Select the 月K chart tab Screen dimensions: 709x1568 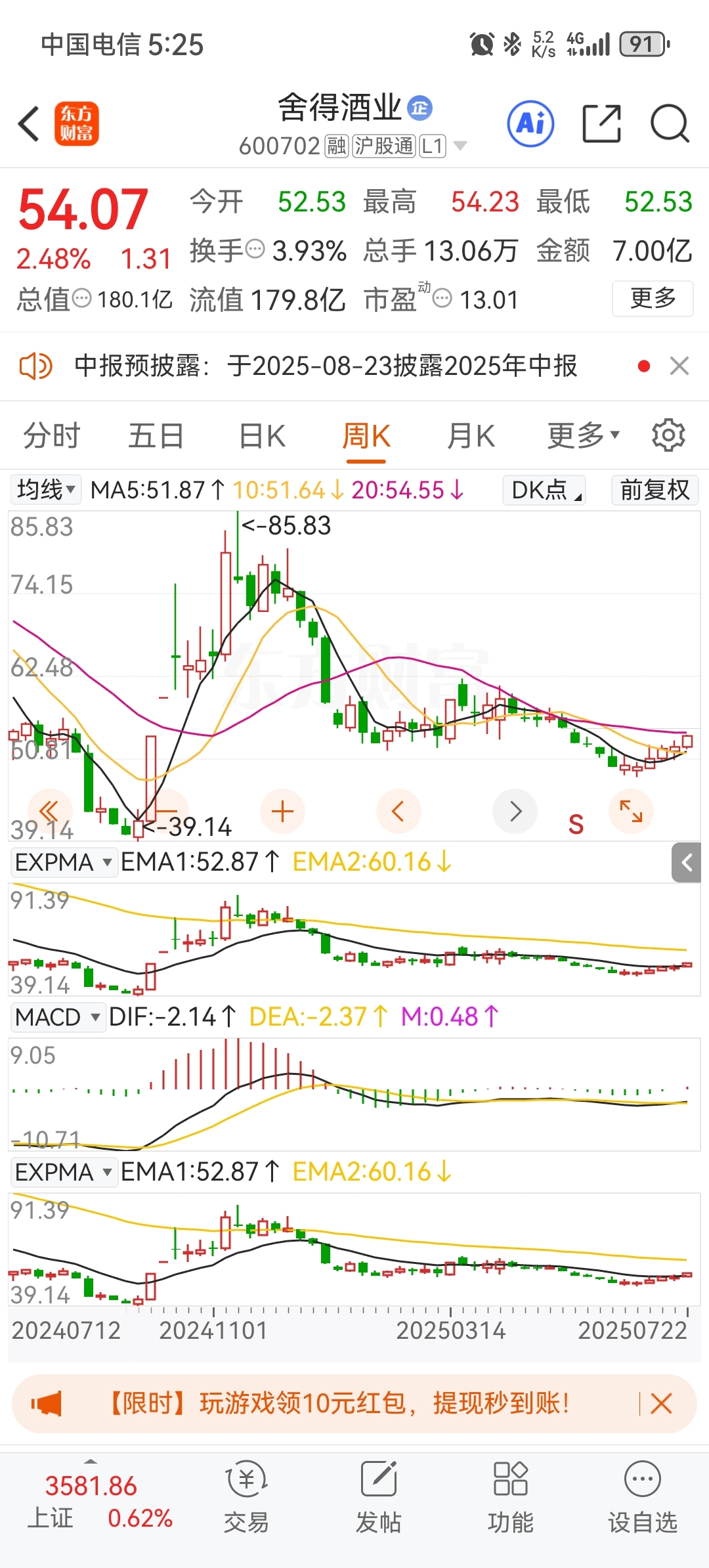[471, 436]
